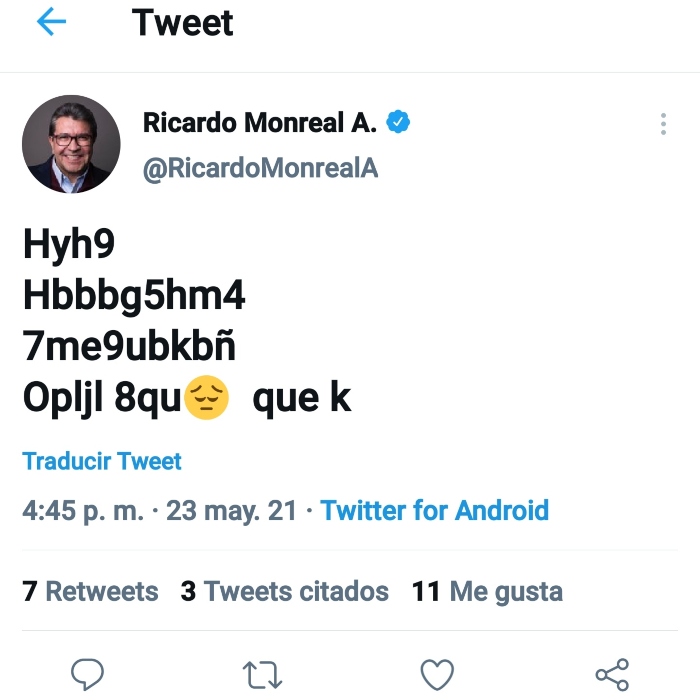Tap the @RicardoMonrealA handle
Screen dimensions: 700x700
coord(261,168)
